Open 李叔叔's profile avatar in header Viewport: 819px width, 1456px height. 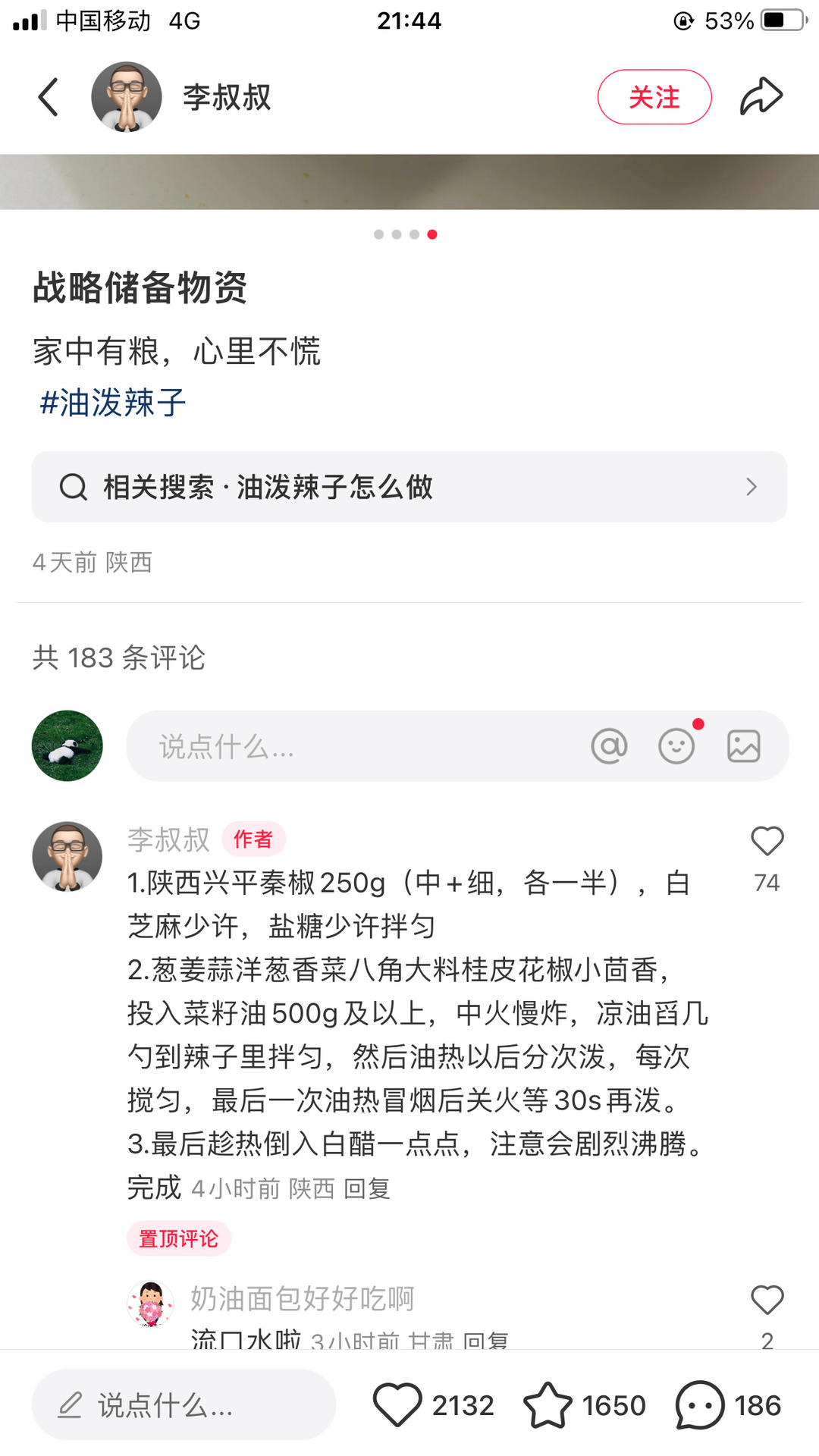coord(127,97)
